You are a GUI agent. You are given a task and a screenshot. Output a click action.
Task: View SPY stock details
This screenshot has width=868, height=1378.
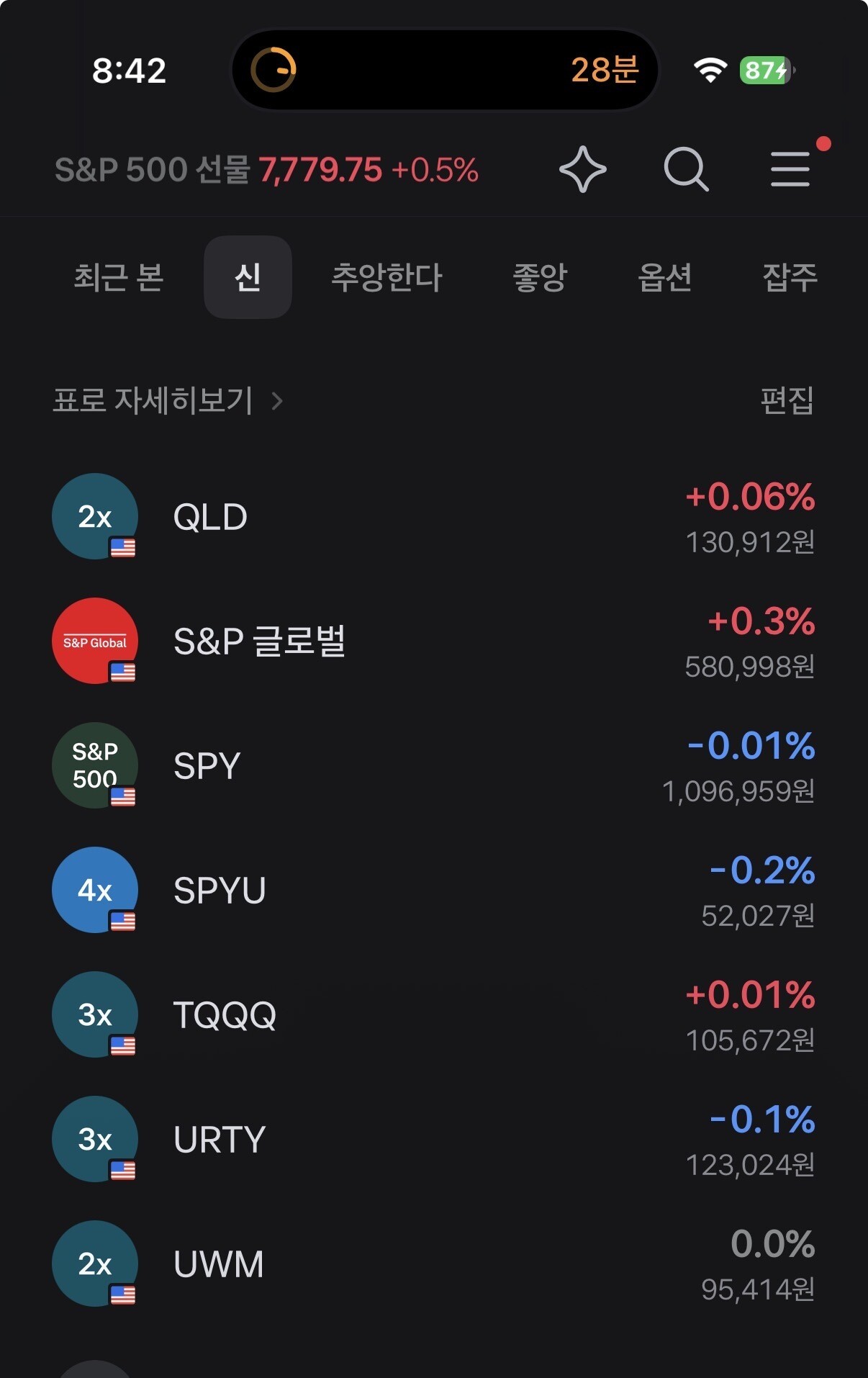click(434, 766)
